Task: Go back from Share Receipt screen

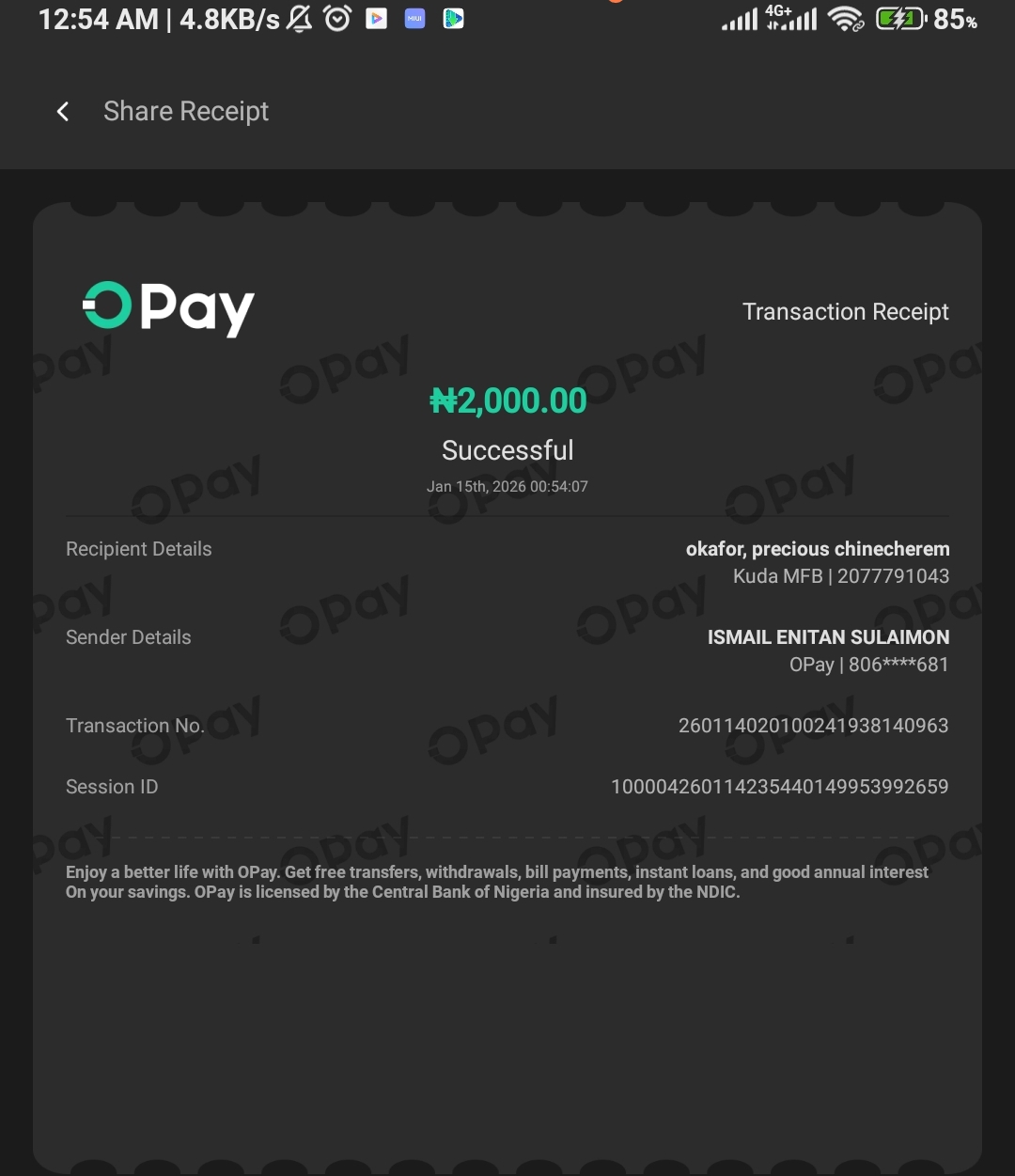Action: [63, 112]
